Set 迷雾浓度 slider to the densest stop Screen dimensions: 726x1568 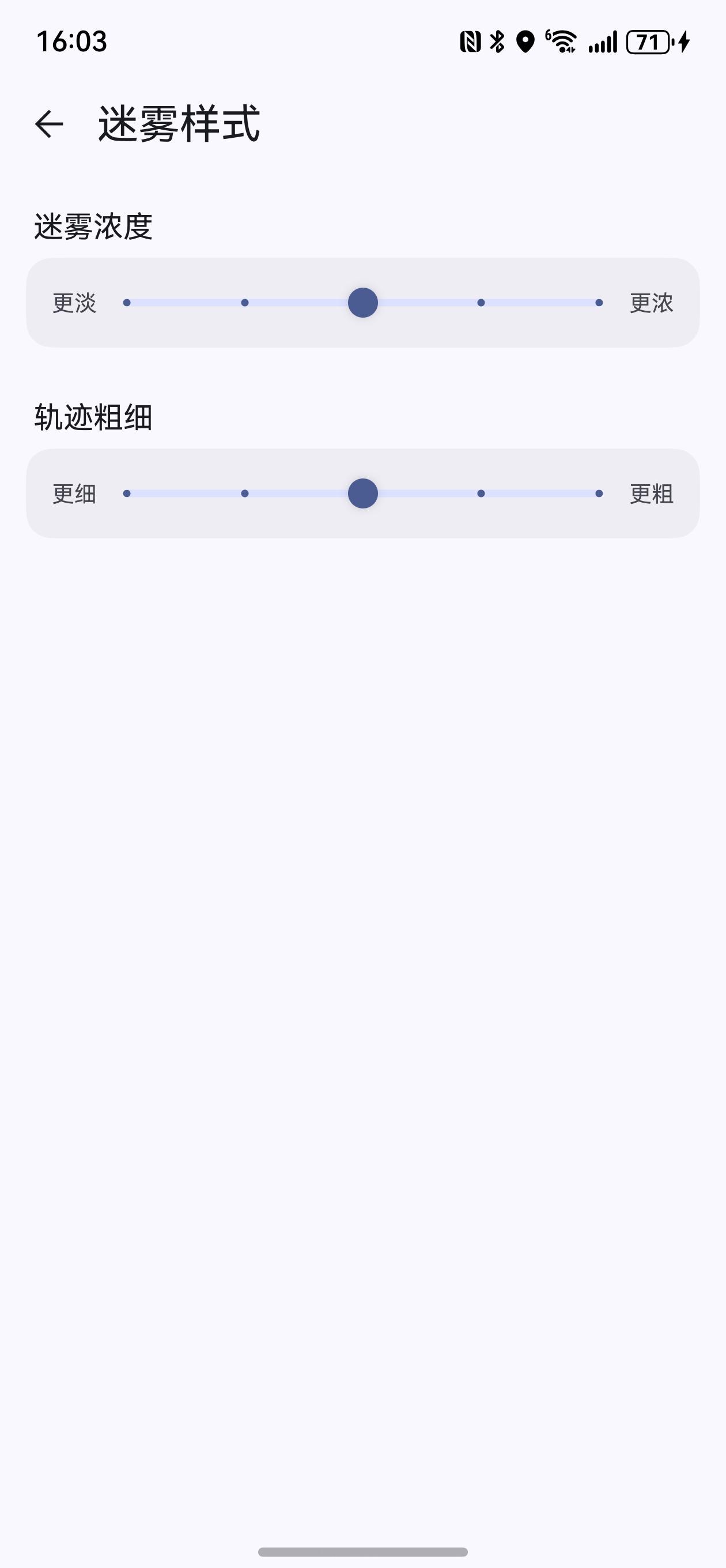599,303
